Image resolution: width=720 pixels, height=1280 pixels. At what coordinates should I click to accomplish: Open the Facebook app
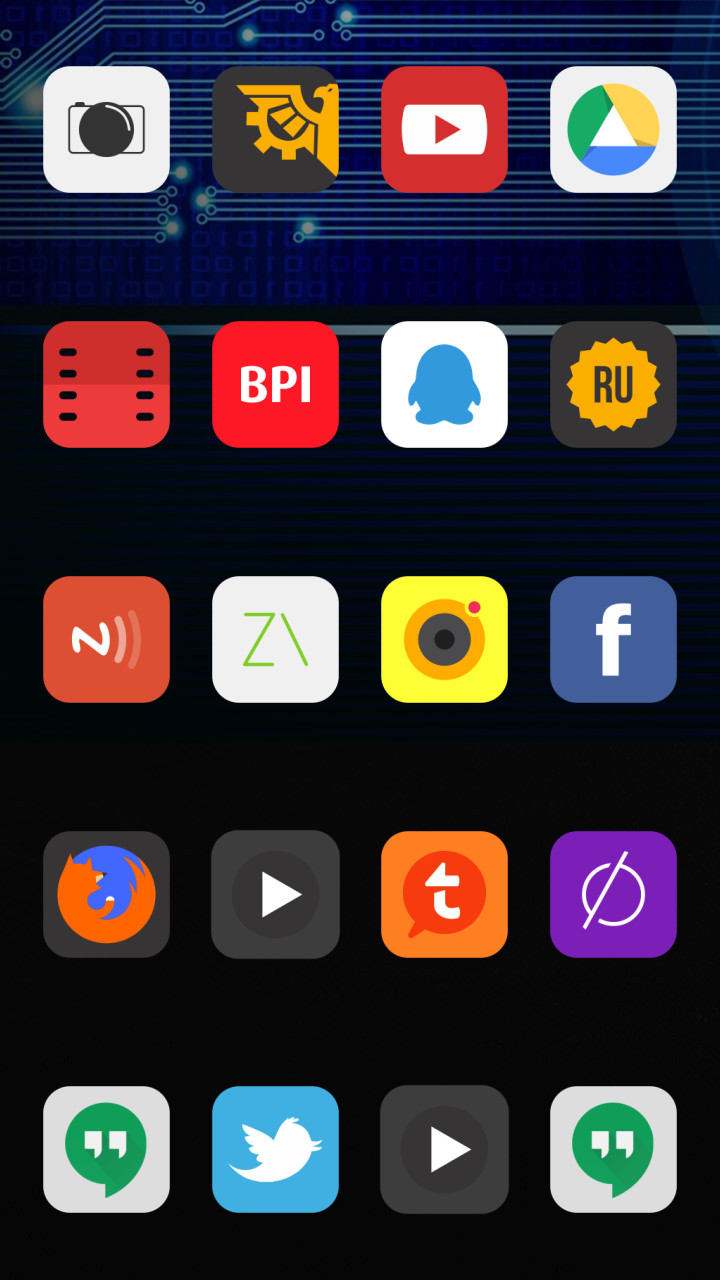click(x=613, y=639)
